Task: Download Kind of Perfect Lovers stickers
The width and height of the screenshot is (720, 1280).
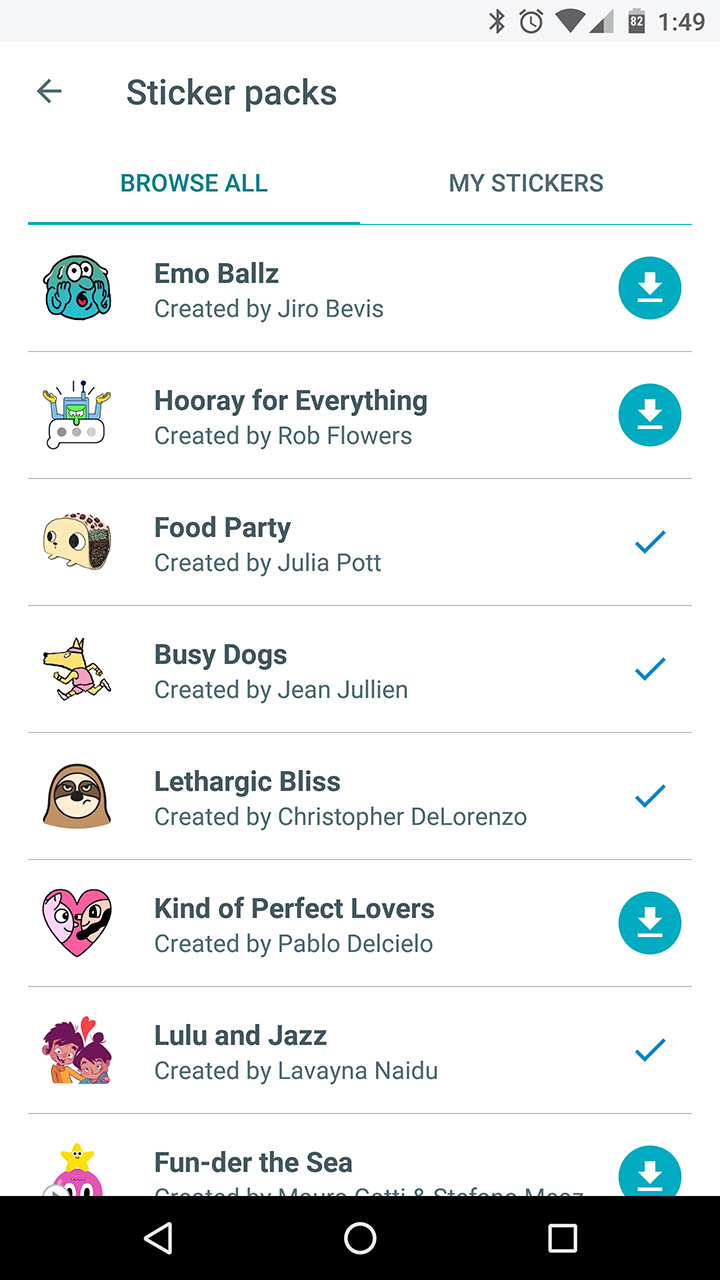Action: (650, 923)
